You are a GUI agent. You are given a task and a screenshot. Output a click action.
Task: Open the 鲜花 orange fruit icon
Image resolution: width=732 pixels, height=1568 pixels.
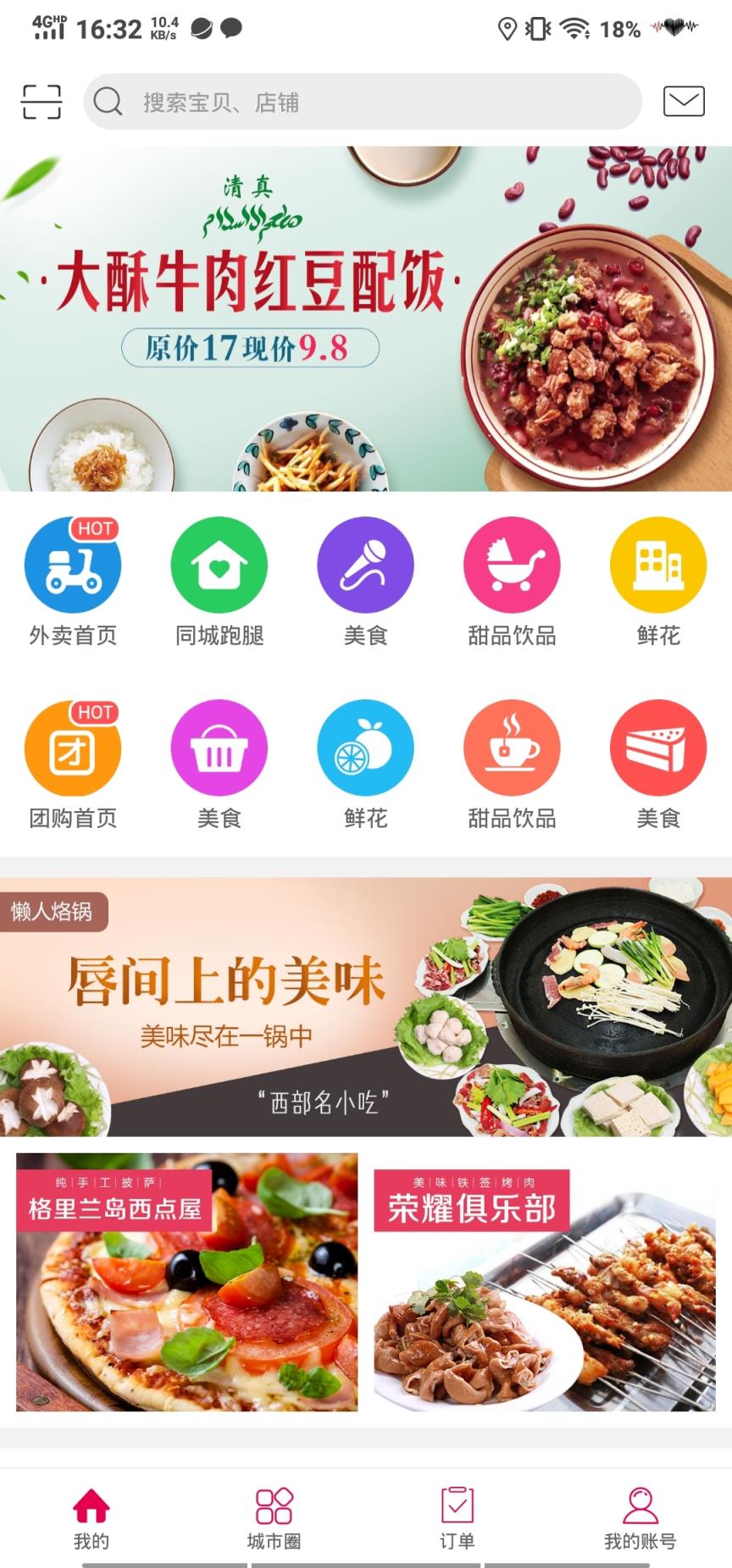coord(366,748)
